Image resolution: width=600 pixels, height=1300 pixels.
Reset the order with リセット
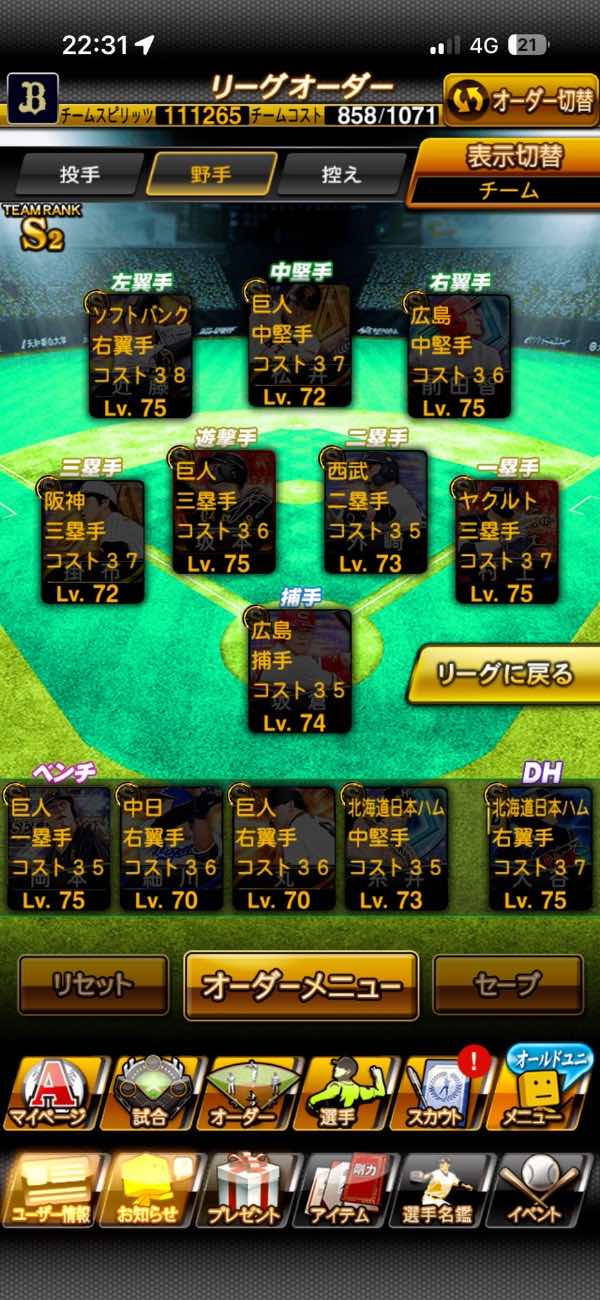coord(93,985)
